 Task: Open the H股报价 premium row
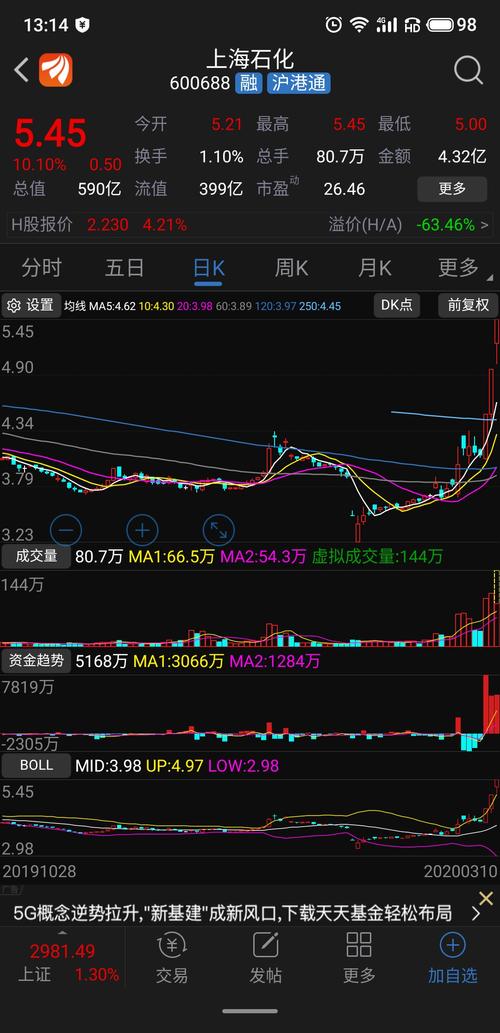tap(250, 225)
